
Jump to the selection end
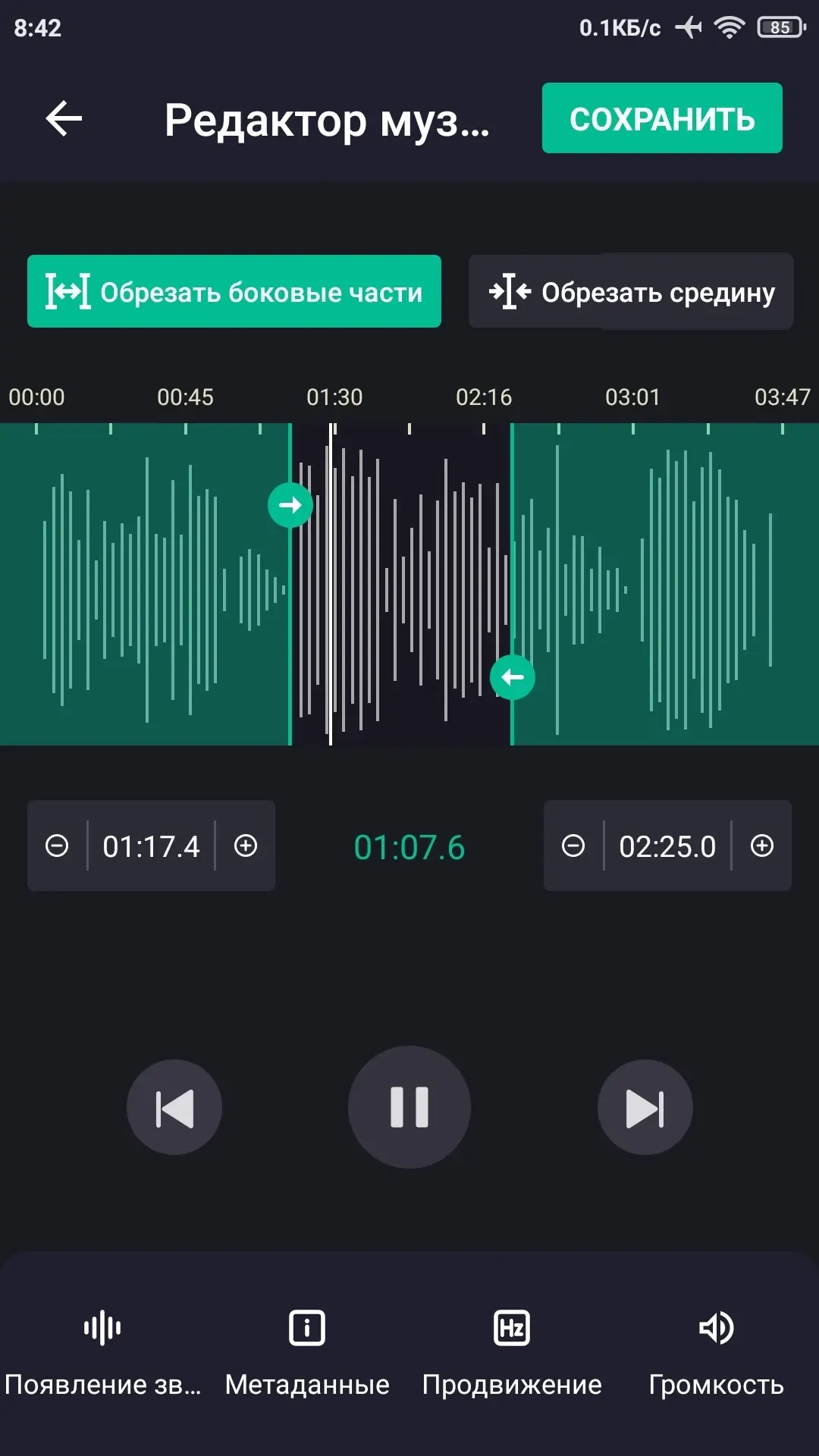tap(645, 1108)
